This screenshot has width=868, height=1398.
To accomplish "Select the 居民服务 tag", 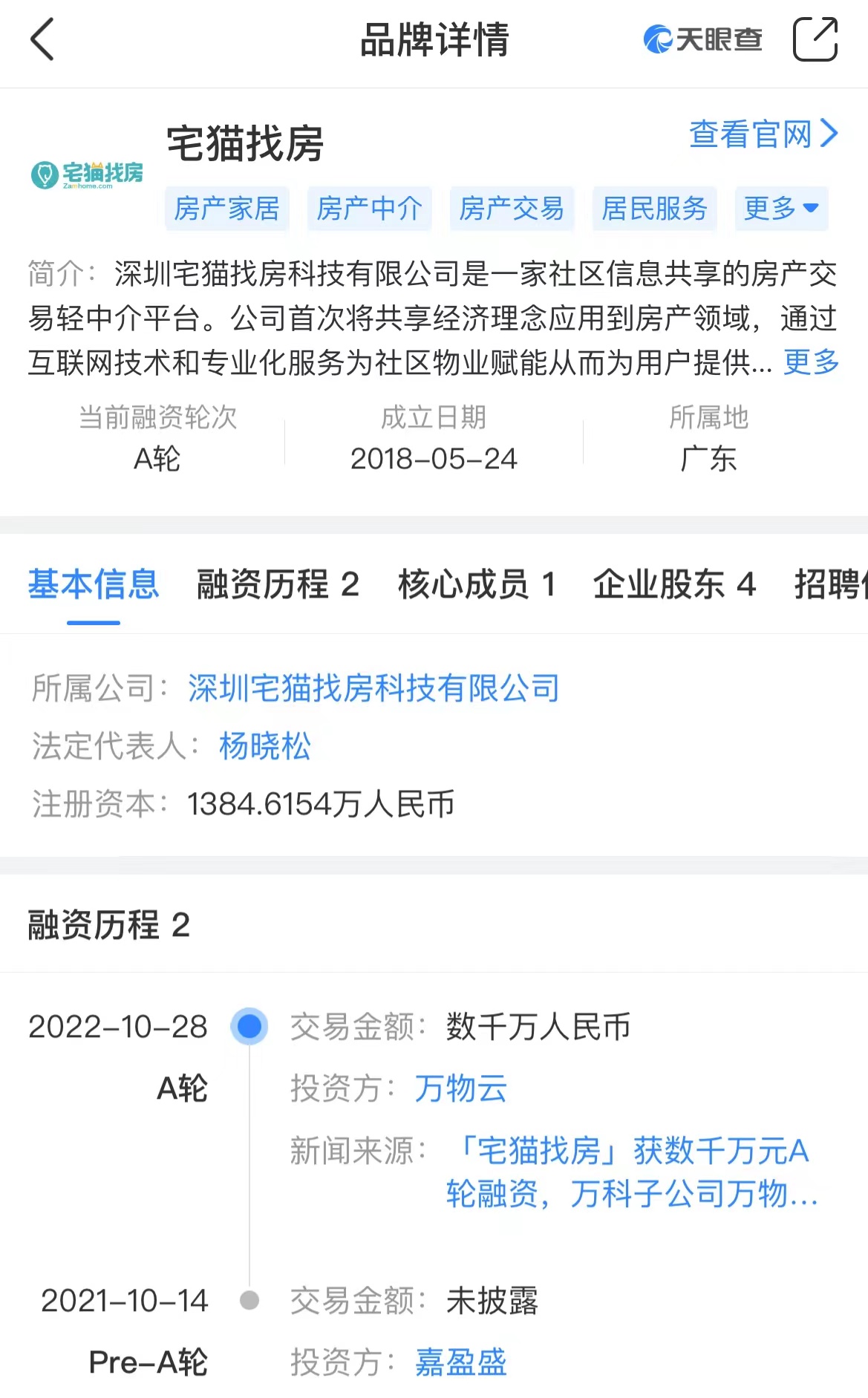I will tap(654, 209).
